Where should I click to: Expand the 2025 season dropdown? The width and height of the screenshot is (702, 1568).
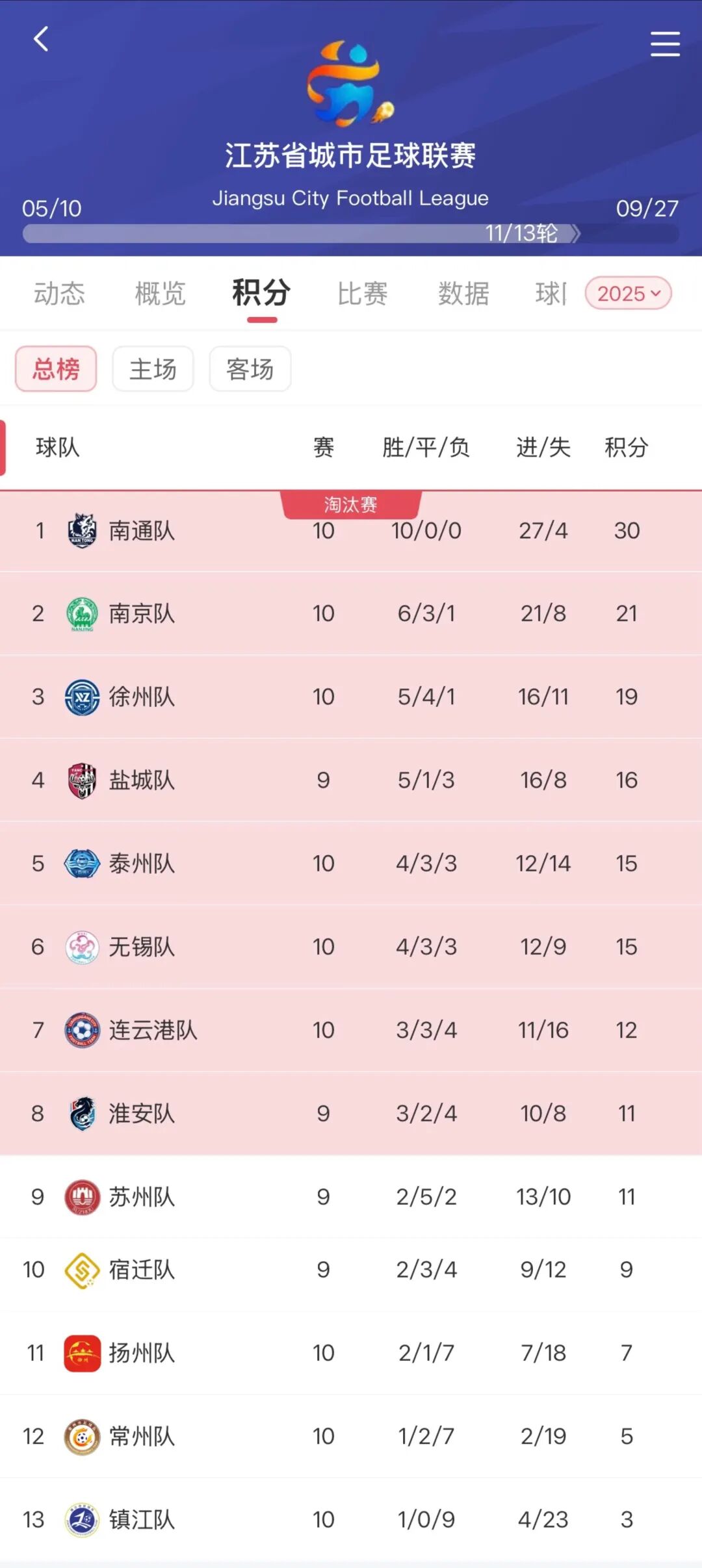pos(628,294)
